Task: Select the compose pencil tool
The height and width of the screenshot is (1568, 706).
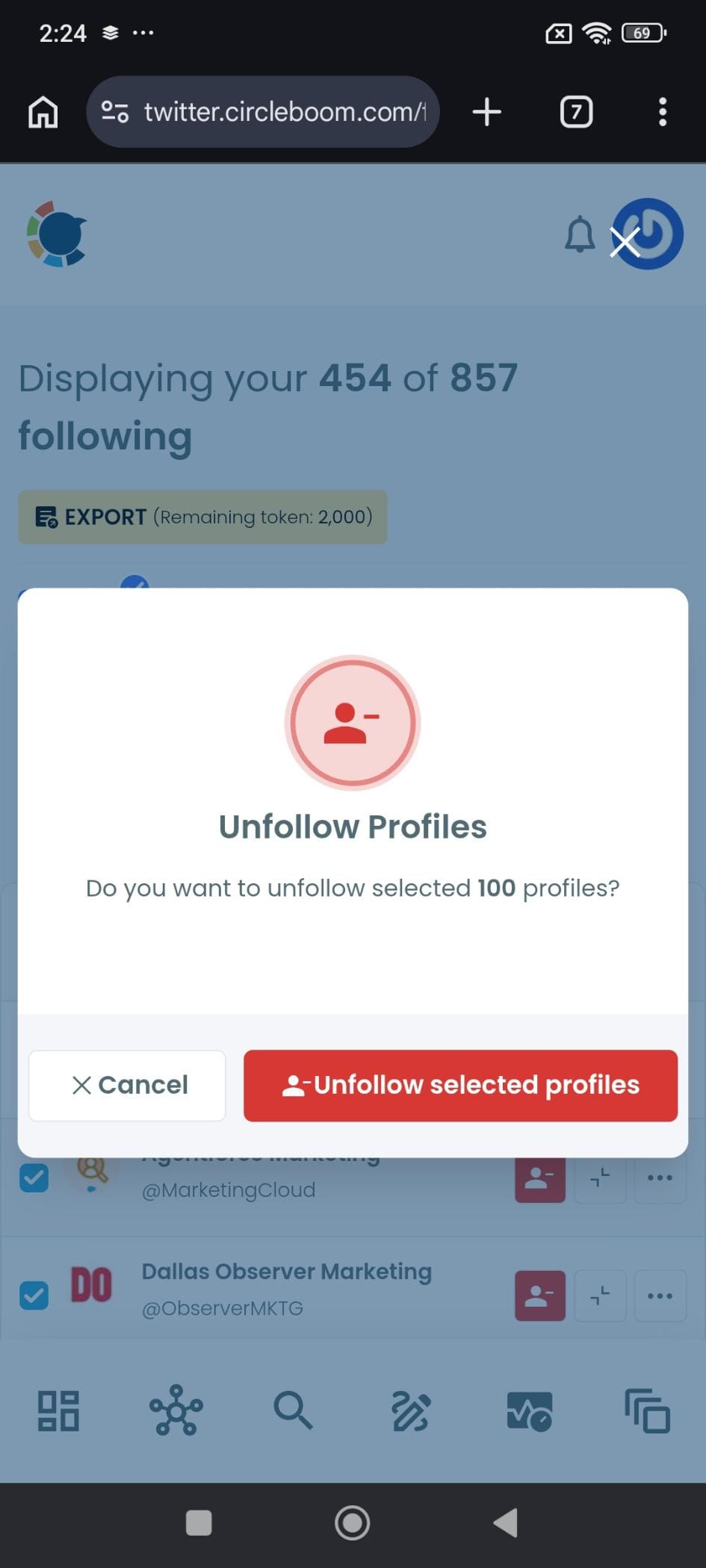Action: 409,1411
